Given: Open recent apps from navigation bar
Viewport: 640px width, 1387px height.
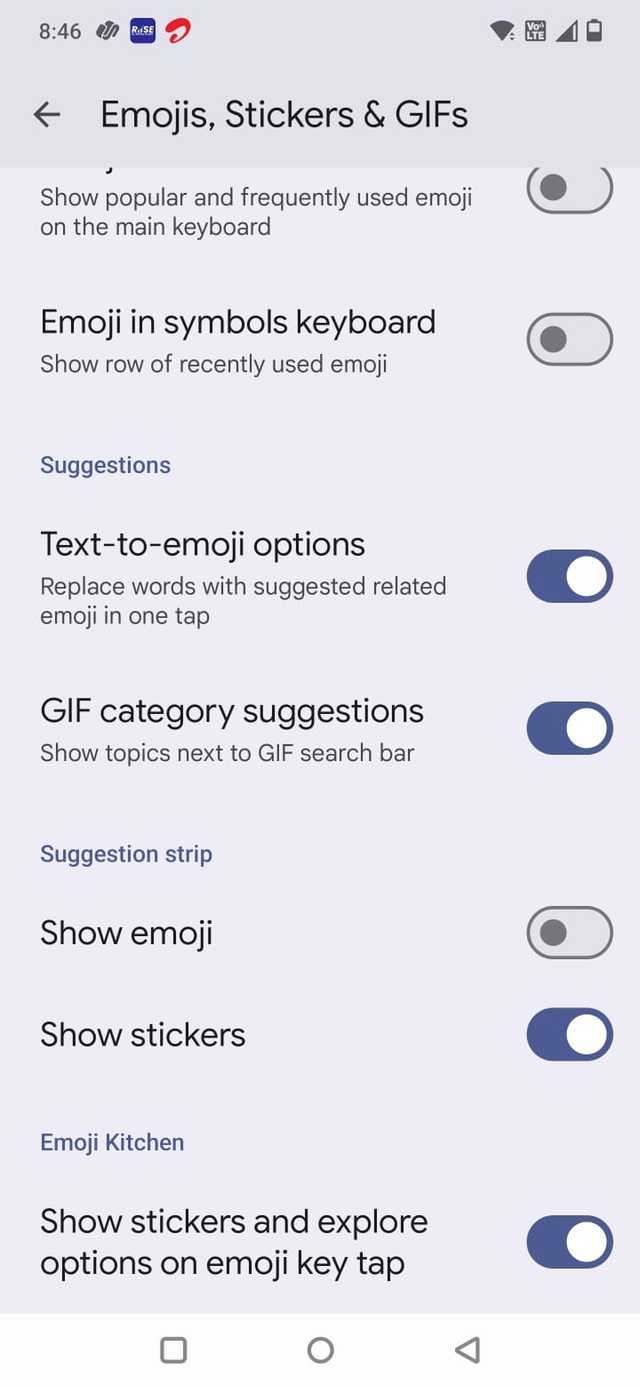Looking at the screenshot, I should point(174,1350).
